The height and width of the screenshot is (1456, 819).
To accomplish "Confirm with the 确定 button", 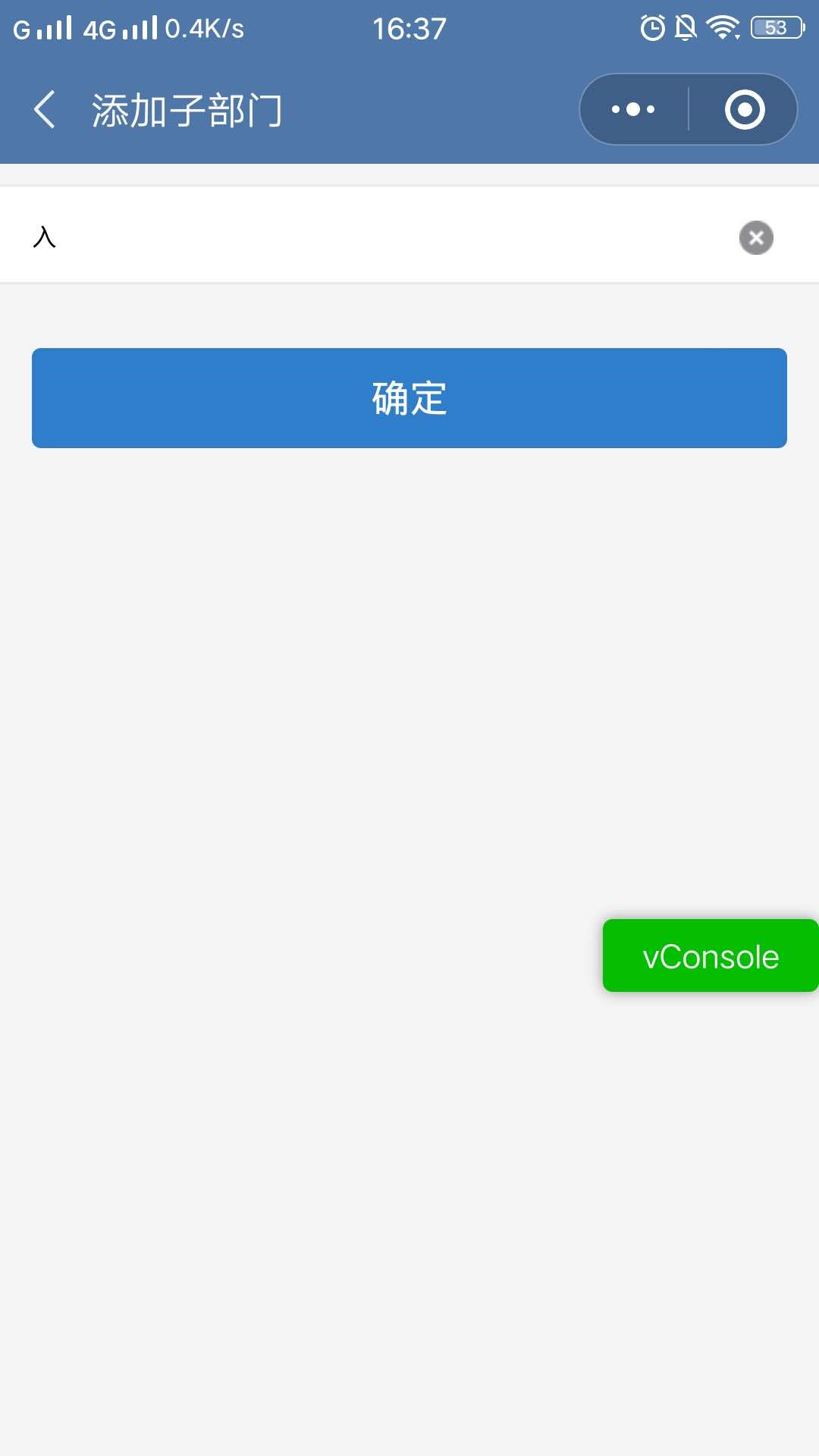I will coord(409,398).
